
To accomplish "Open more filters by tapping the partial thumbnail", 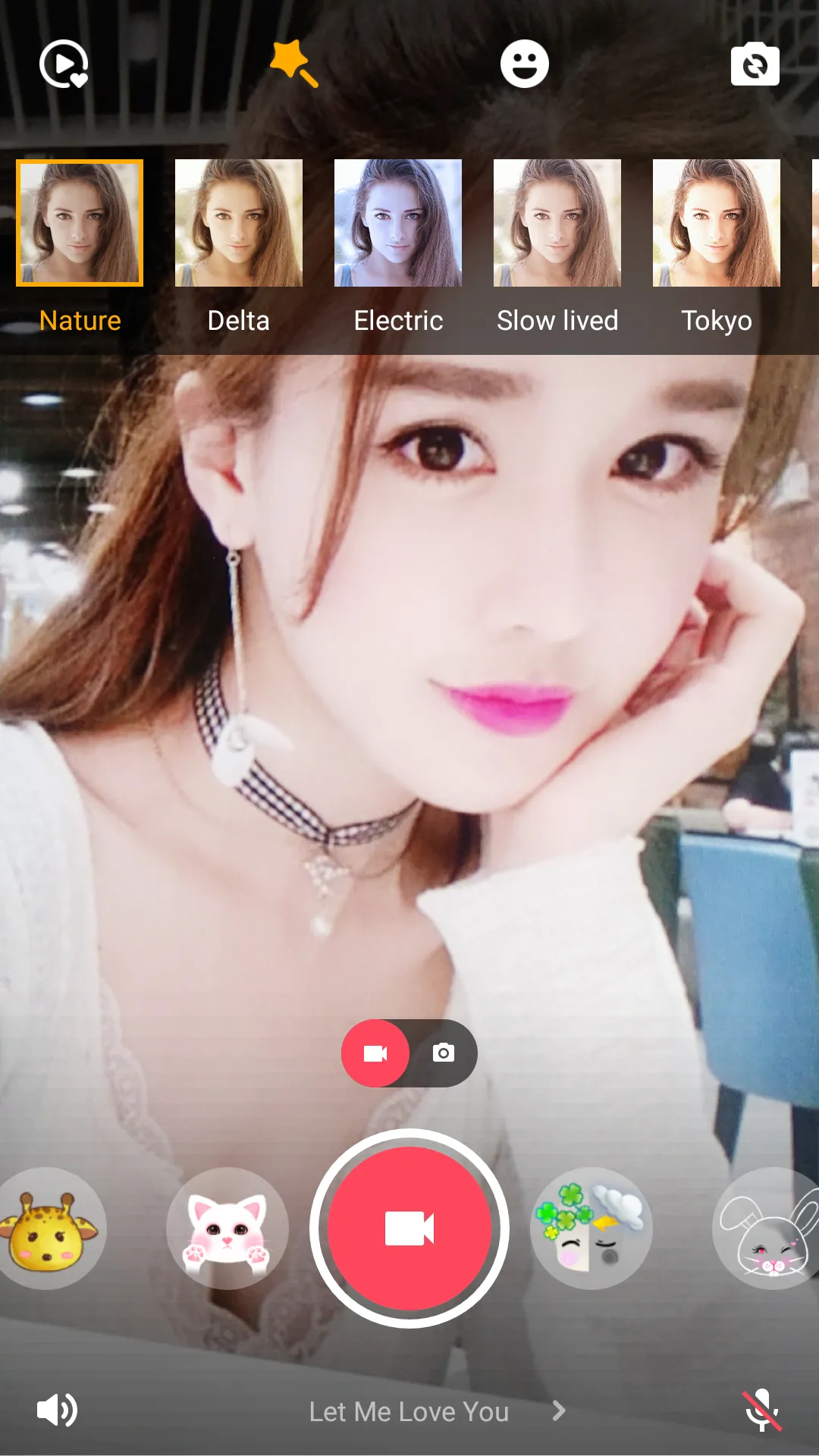I will pyautogui.click(x=814, y=224).
